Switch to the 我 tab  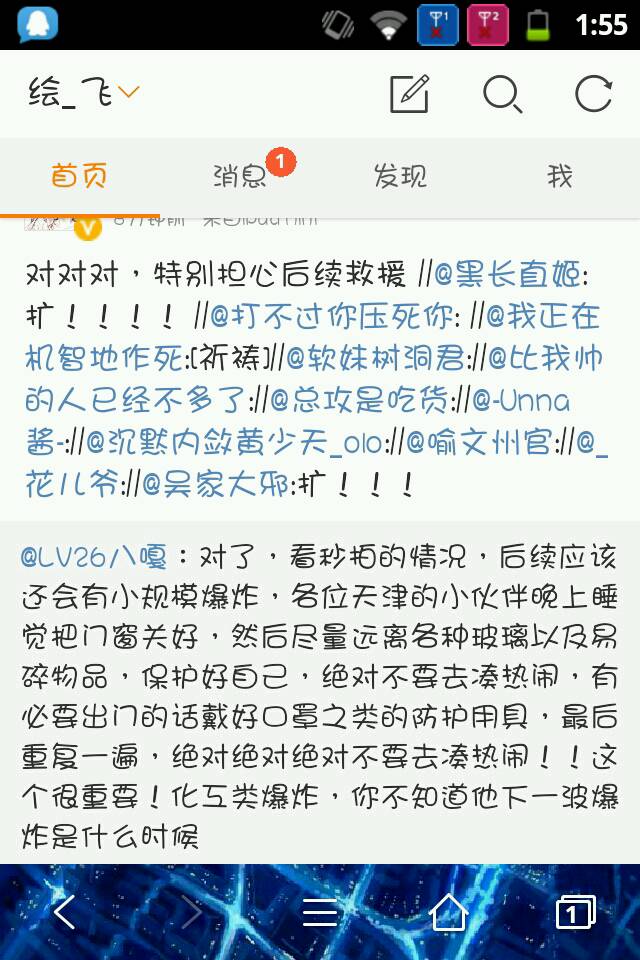[560, 177]
